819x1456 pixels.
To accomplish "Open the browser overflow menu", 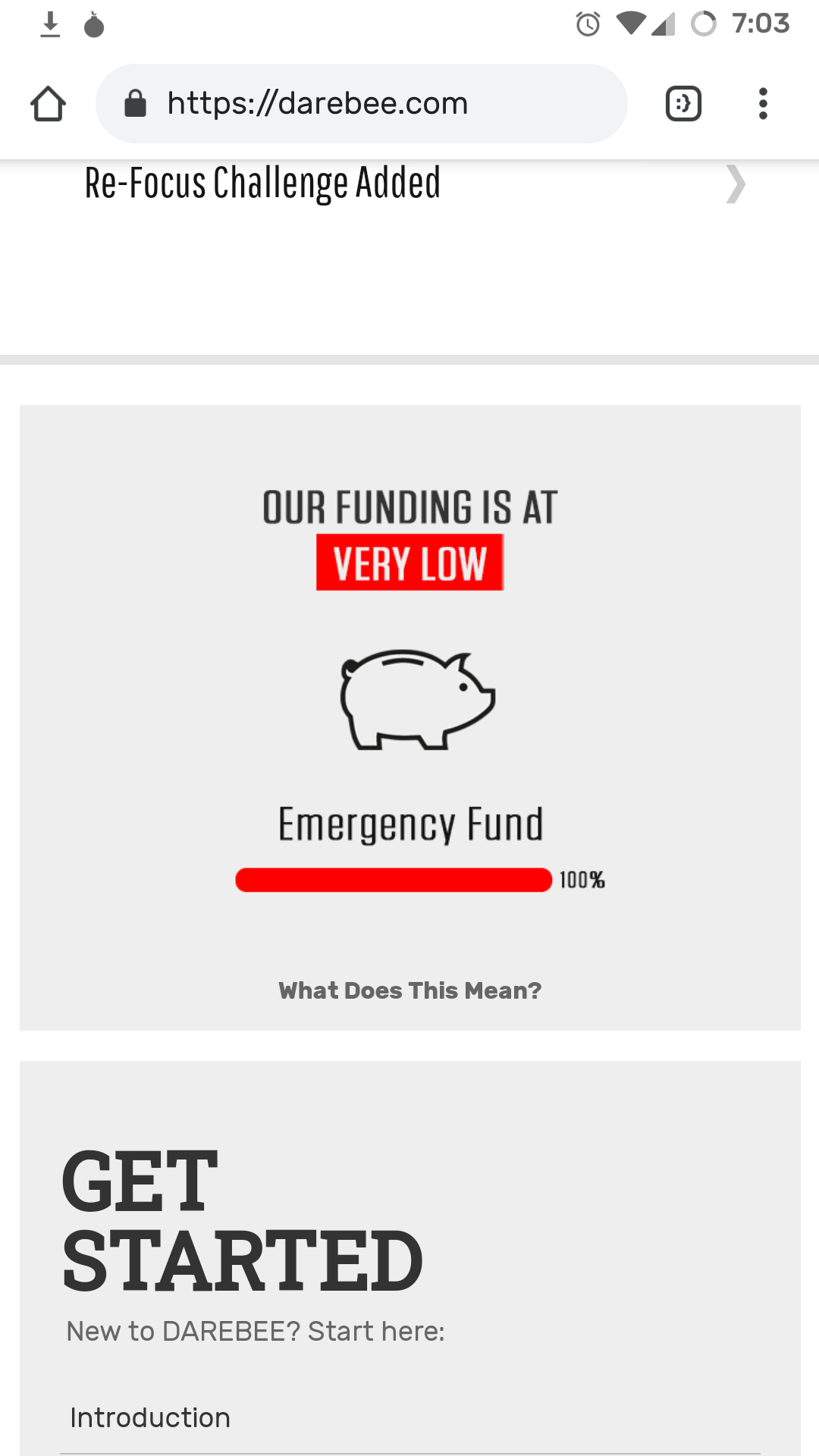I will (x=763, y=104).
